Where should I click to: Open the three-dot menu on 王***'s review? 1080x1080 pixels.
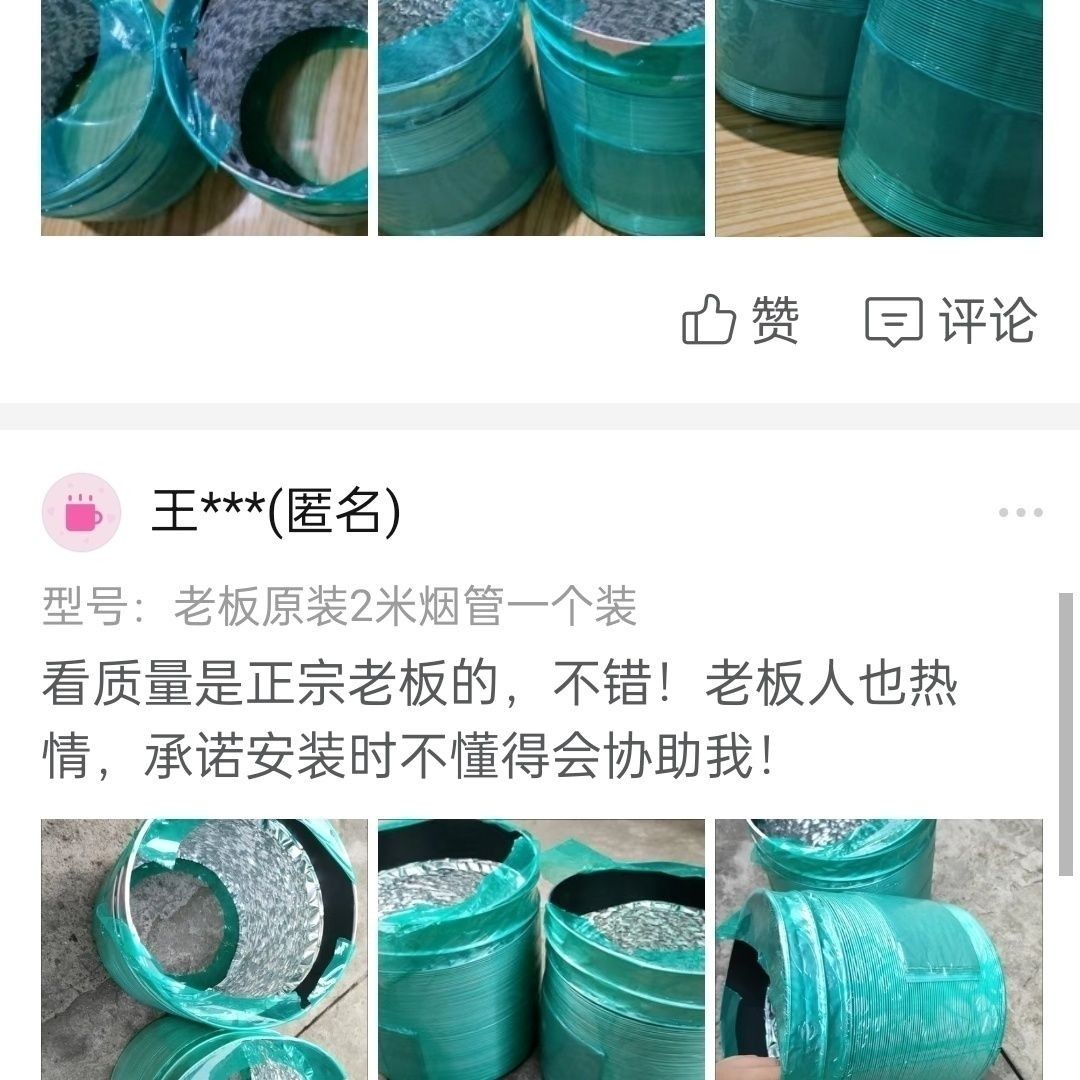click(x=1021, y=512)
